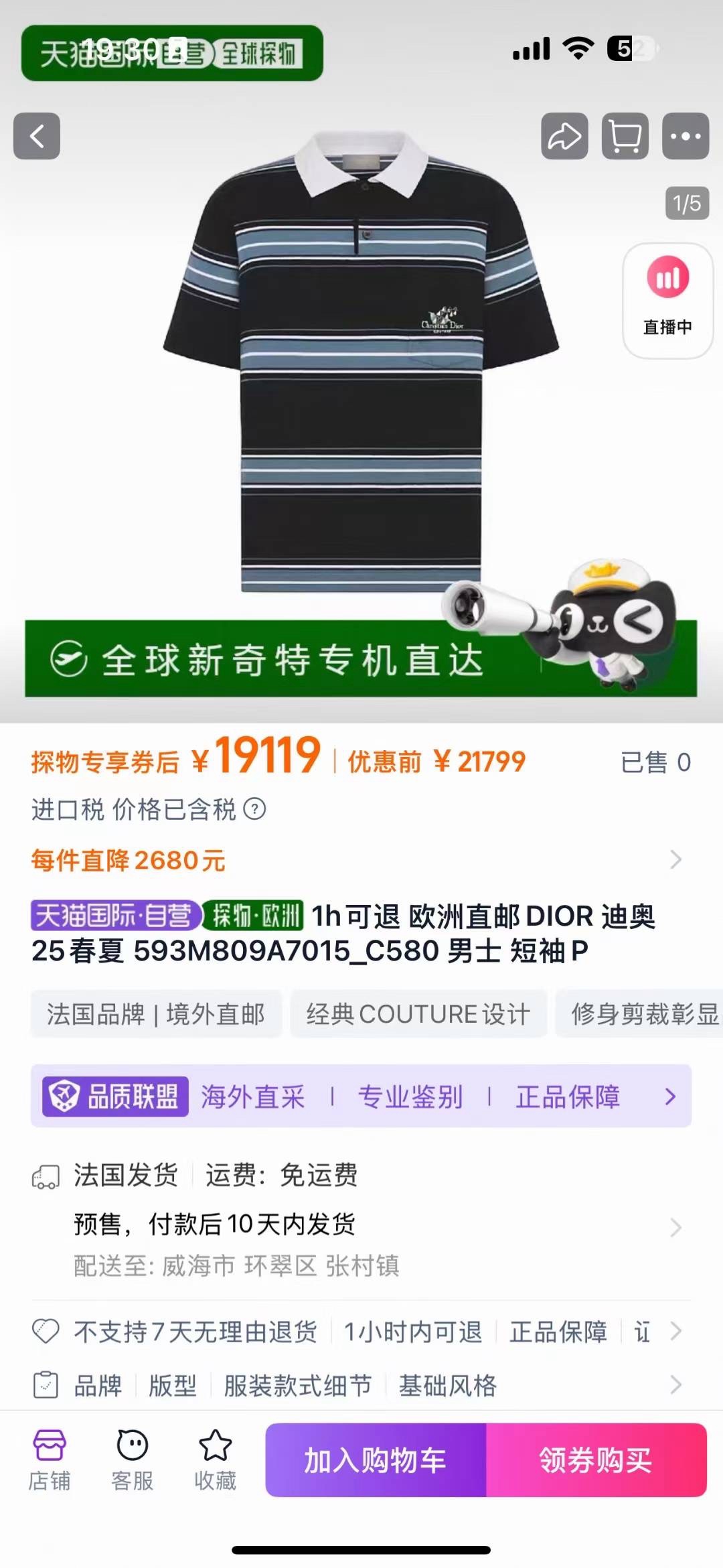Viewport: 723px width, 1568px height.
Task: Open the 直播中 live stream button
Action: (x=667, y=300)
